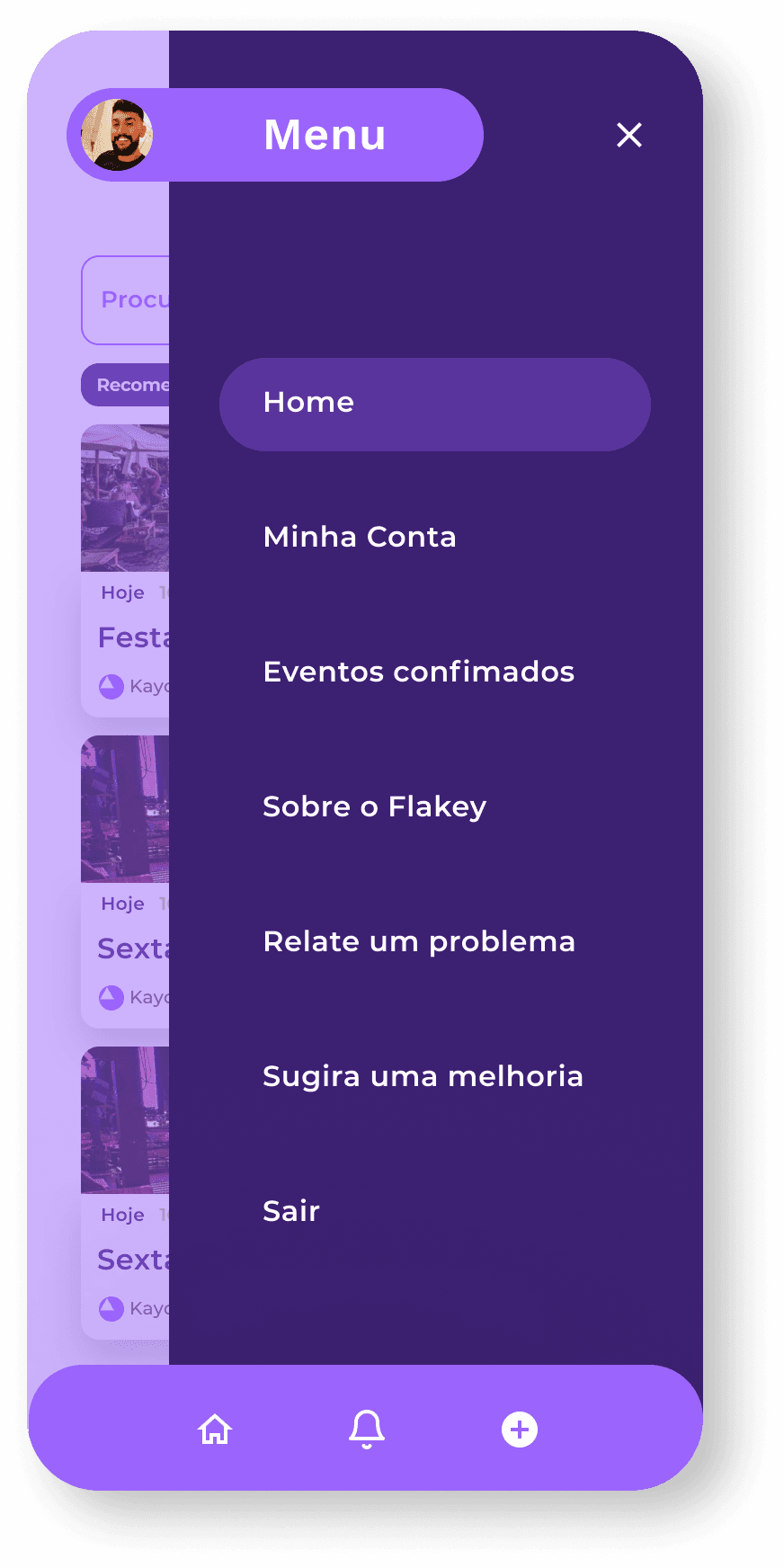Tap the Kayo logo on the middle Sexta card

pos(111,997)
